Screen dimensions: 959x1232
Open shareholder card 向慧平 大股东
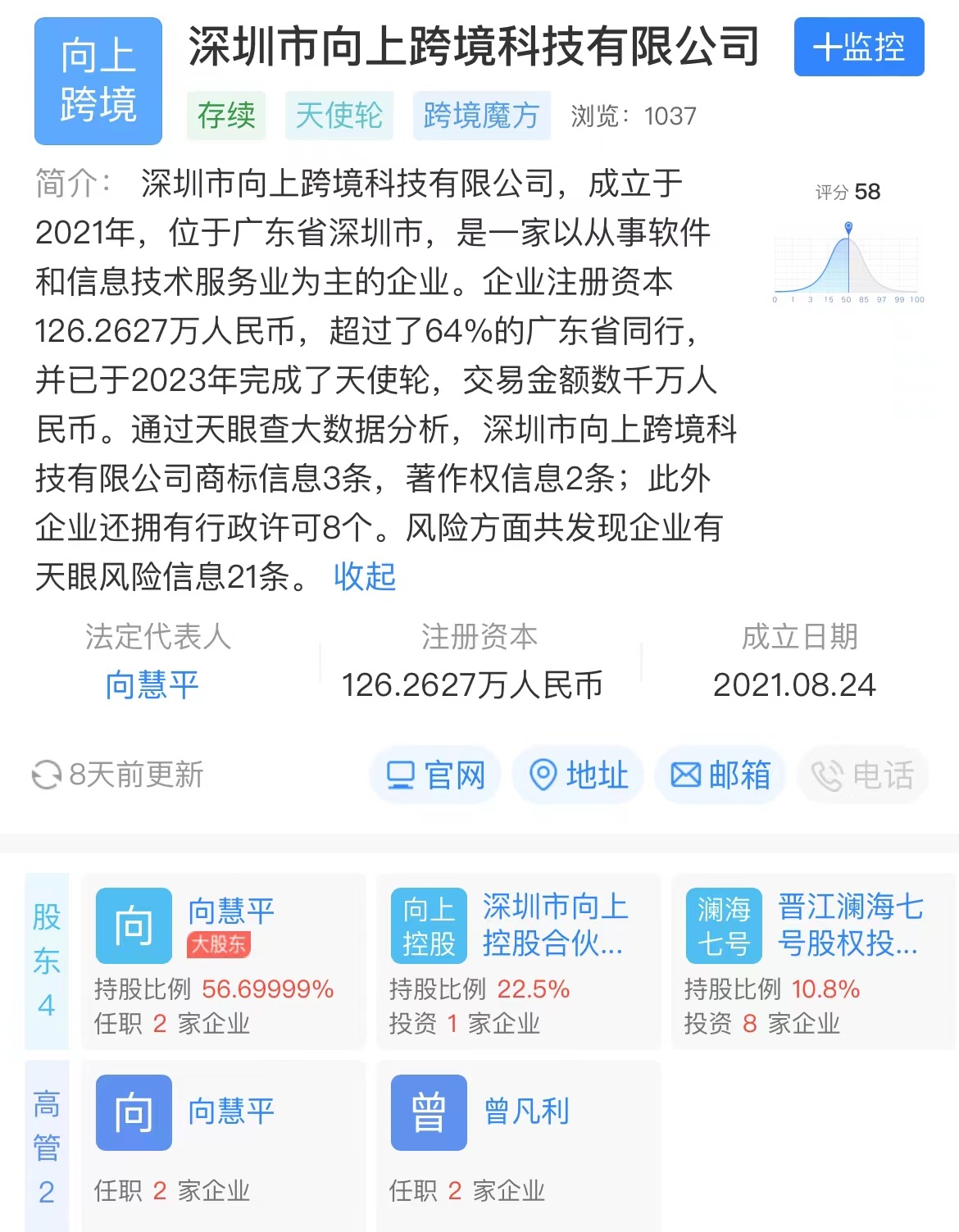click(223, 961)
